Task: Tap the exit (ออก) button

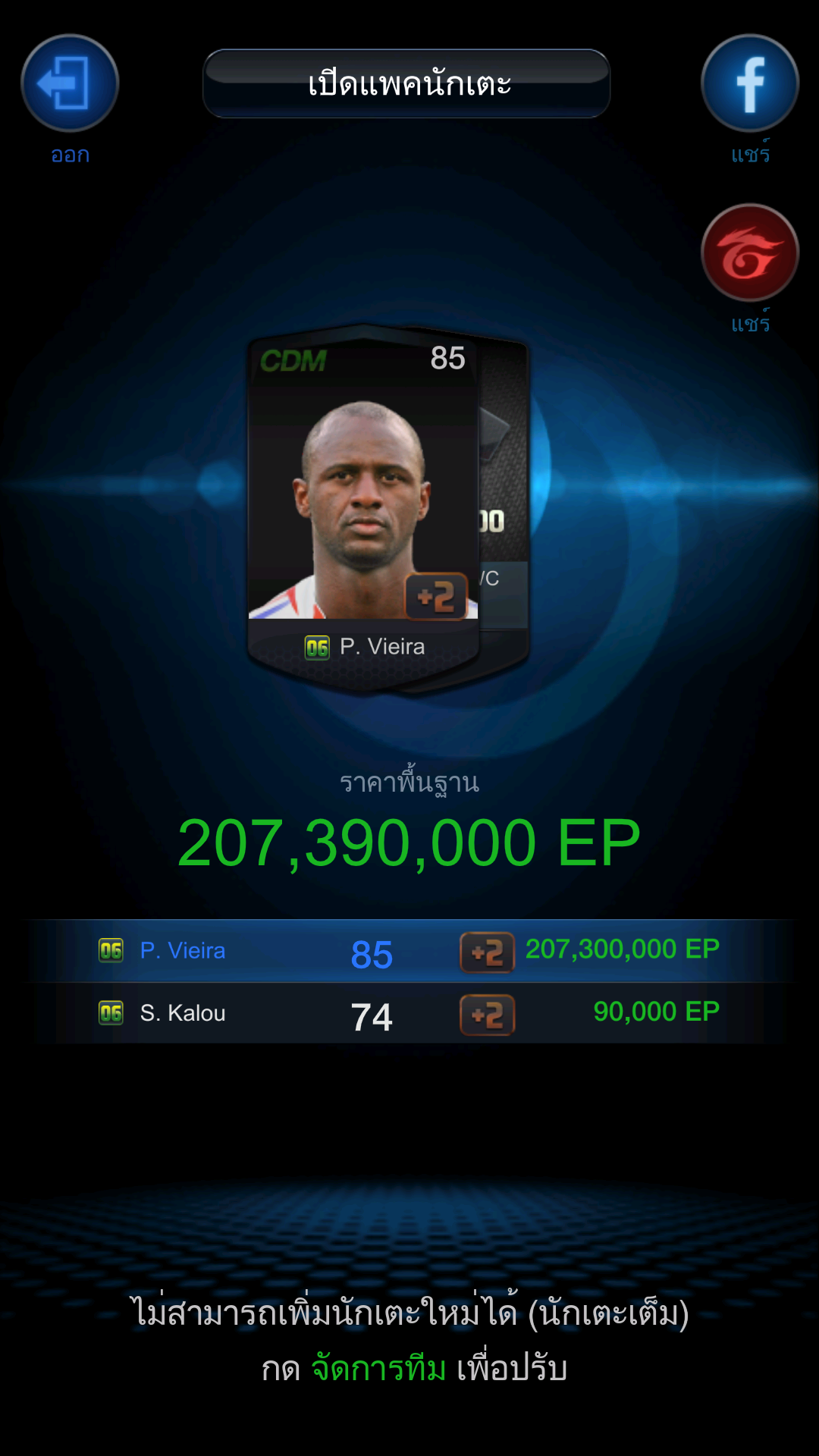Action: 69,84
